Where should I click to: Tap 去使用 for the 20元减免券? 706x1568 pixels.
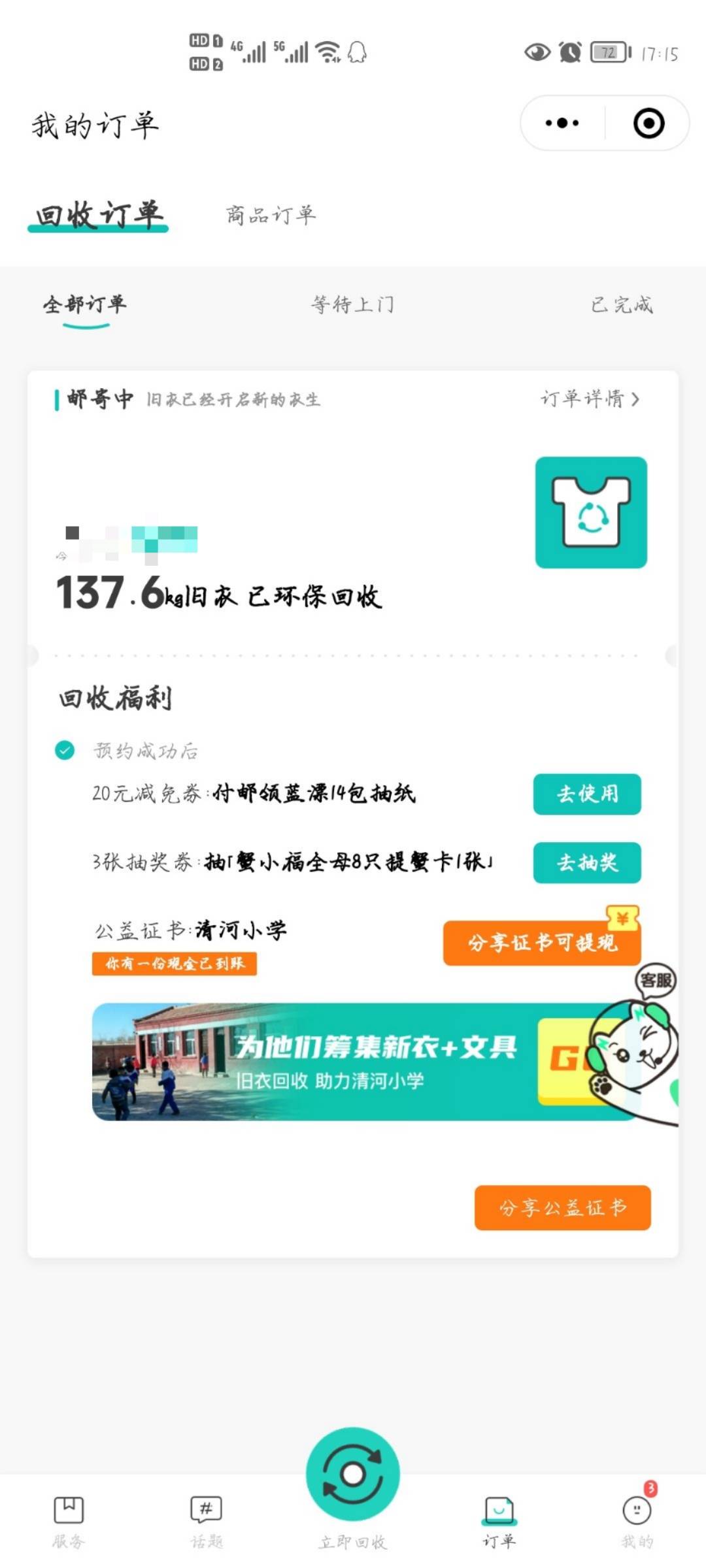586,794
